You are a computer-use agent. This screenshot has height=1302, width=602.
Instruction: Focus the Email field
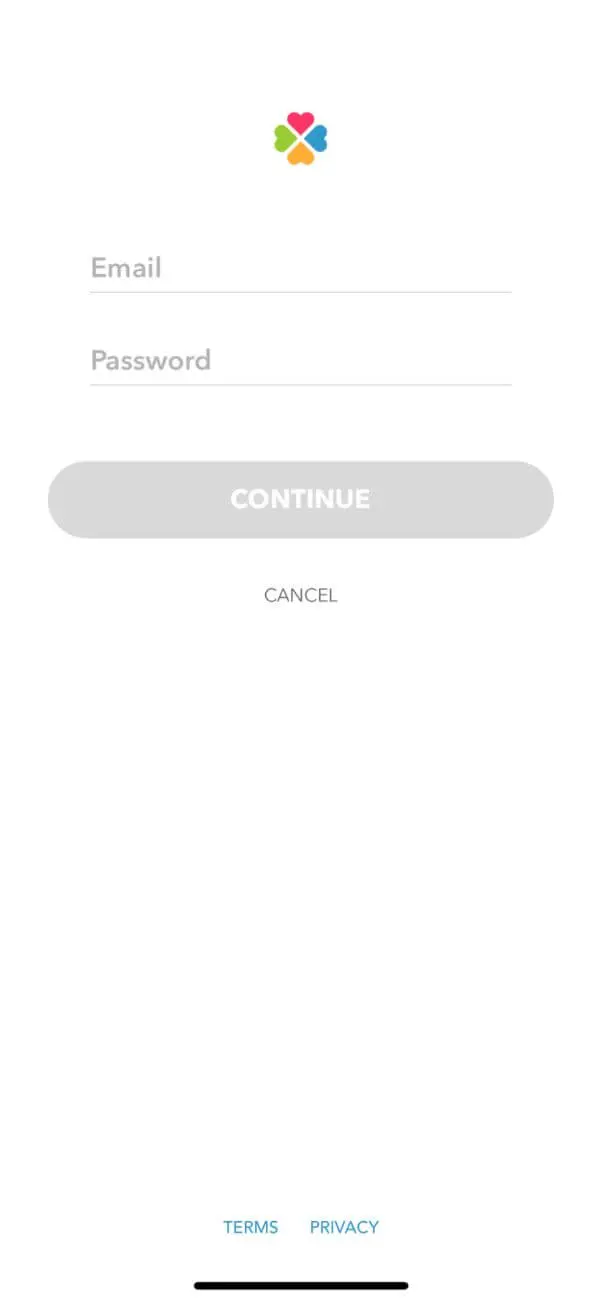(300, 268)
